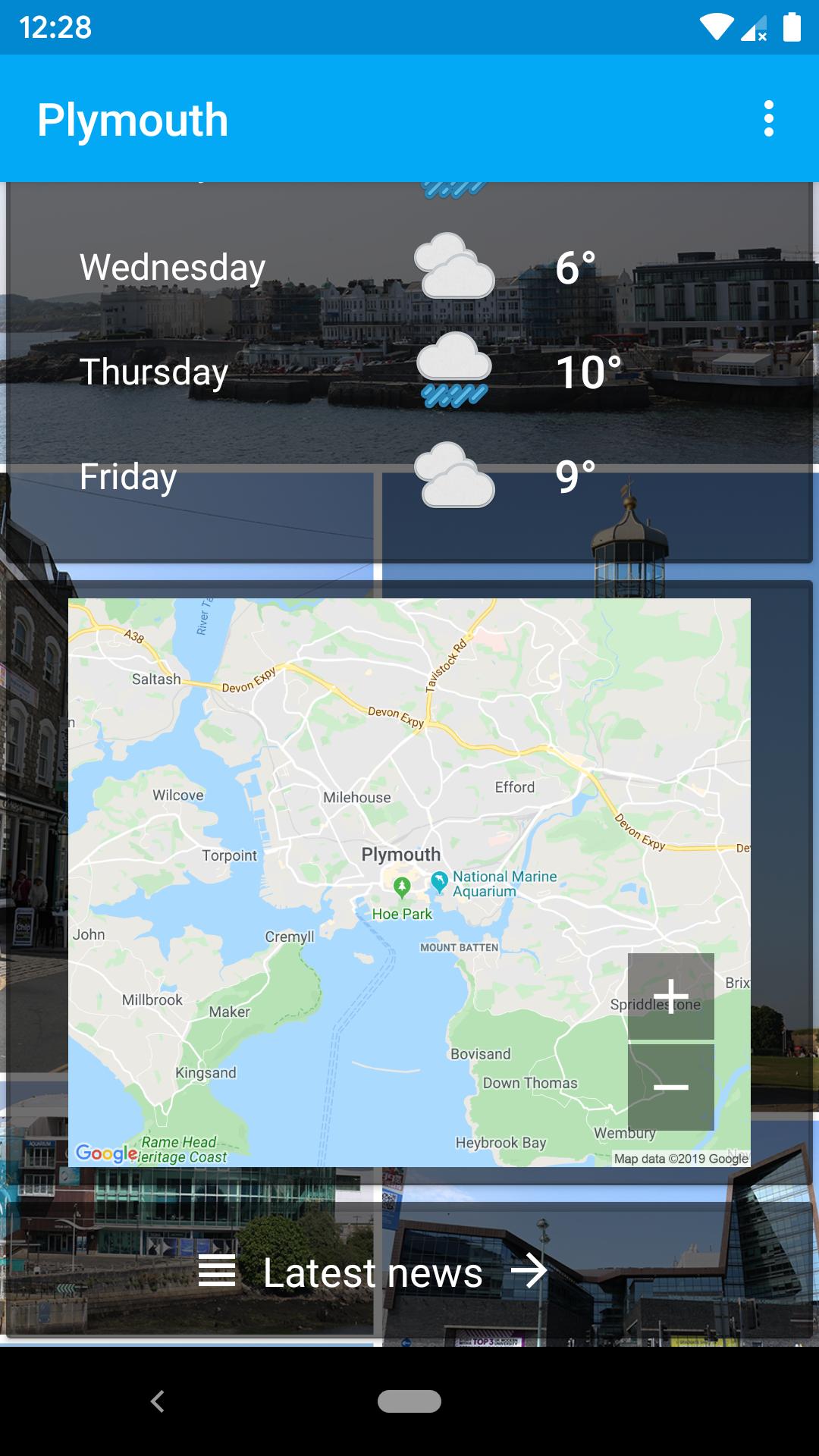
Task: Select the National Marine Aquarium marker
Action: [x=438, y=883]
